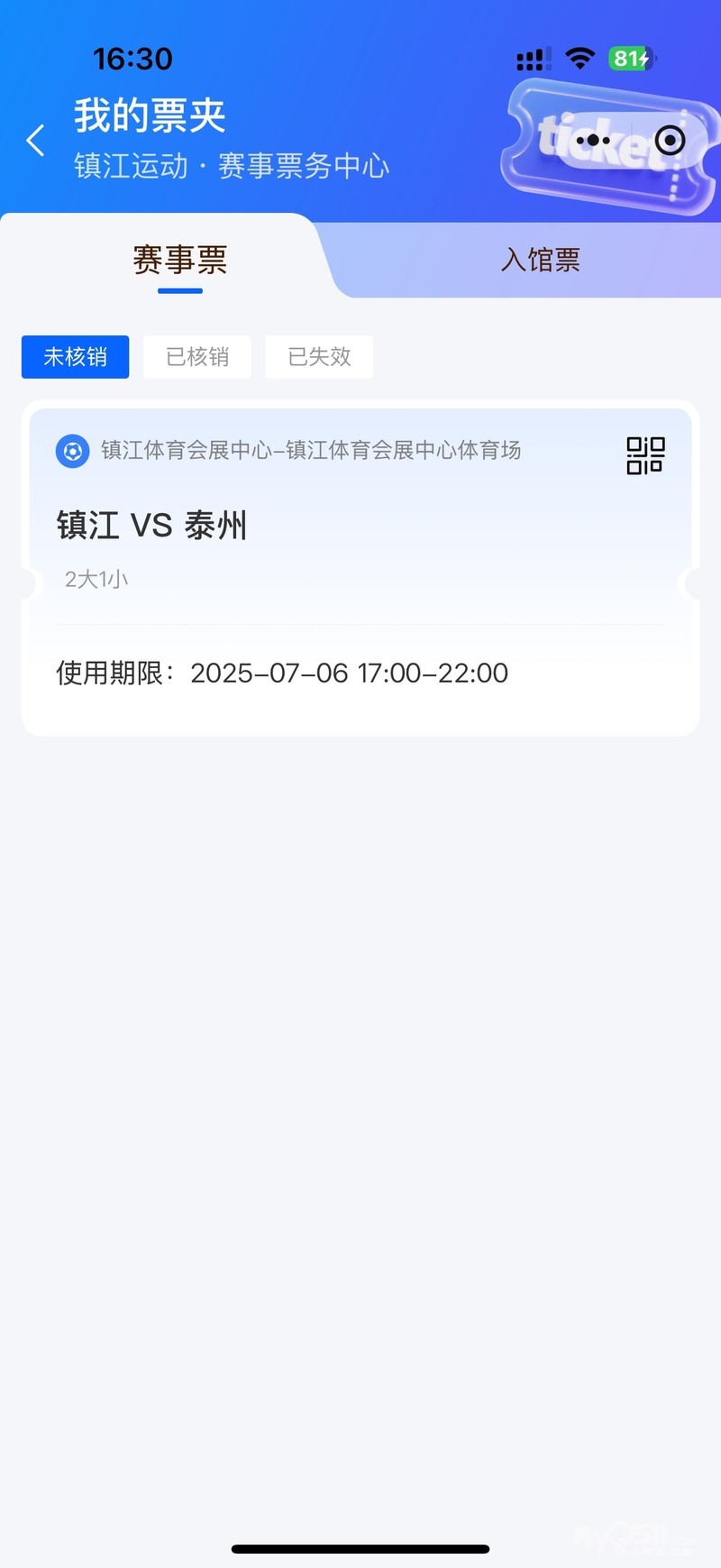Switch to the 赛事票 tab
The image size is (721, 1568).
coord(179,261)
